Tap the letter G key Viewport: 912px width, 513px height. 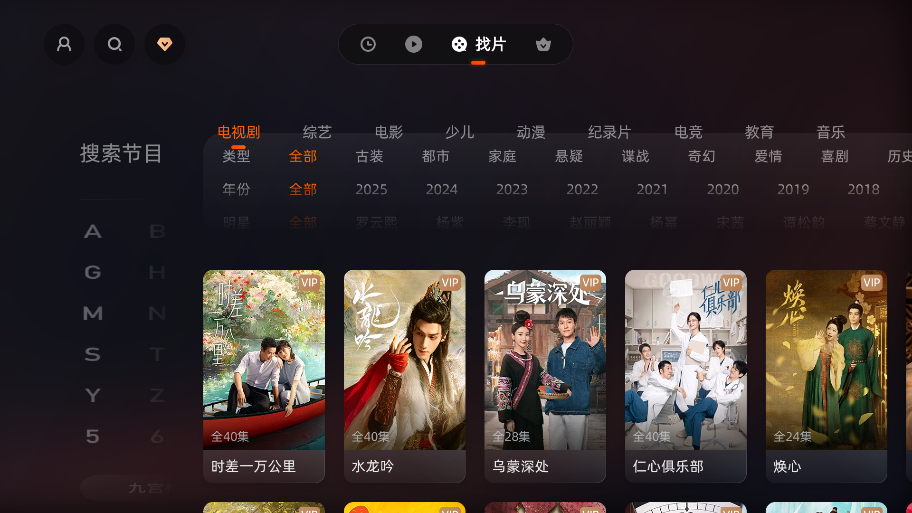[93, 273]
